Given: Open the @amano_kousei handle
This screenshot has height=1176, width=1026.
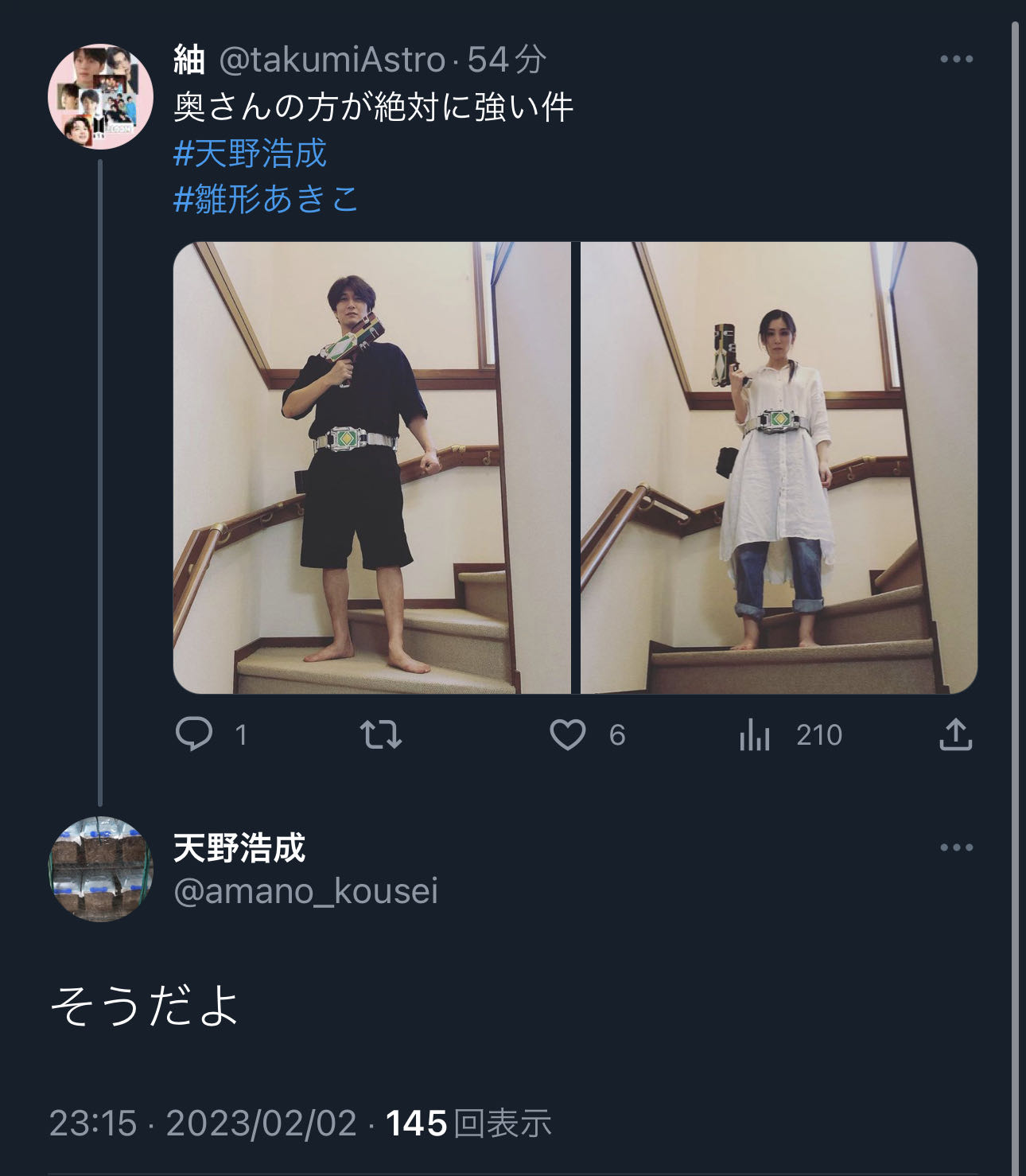Looking at the screenshot, I should click(x=305, y=891).
